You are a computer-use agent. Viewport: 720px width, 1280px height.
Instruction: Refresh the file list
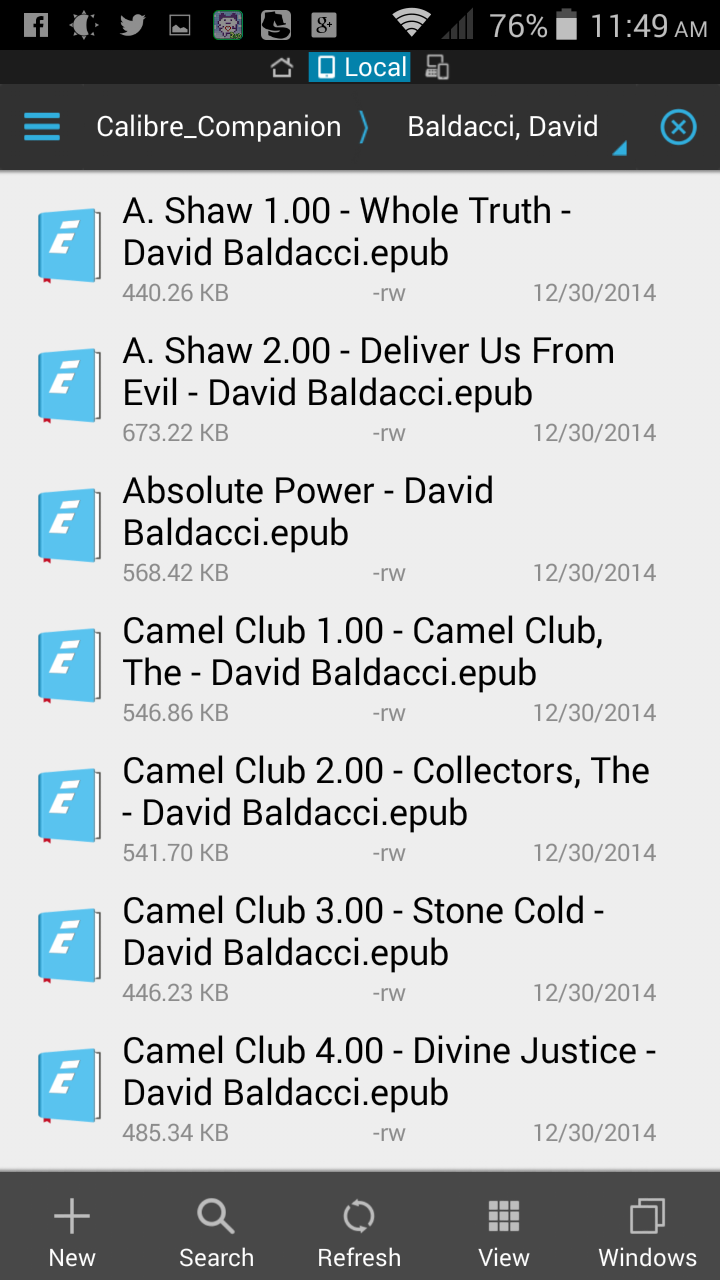[359, 1232]
